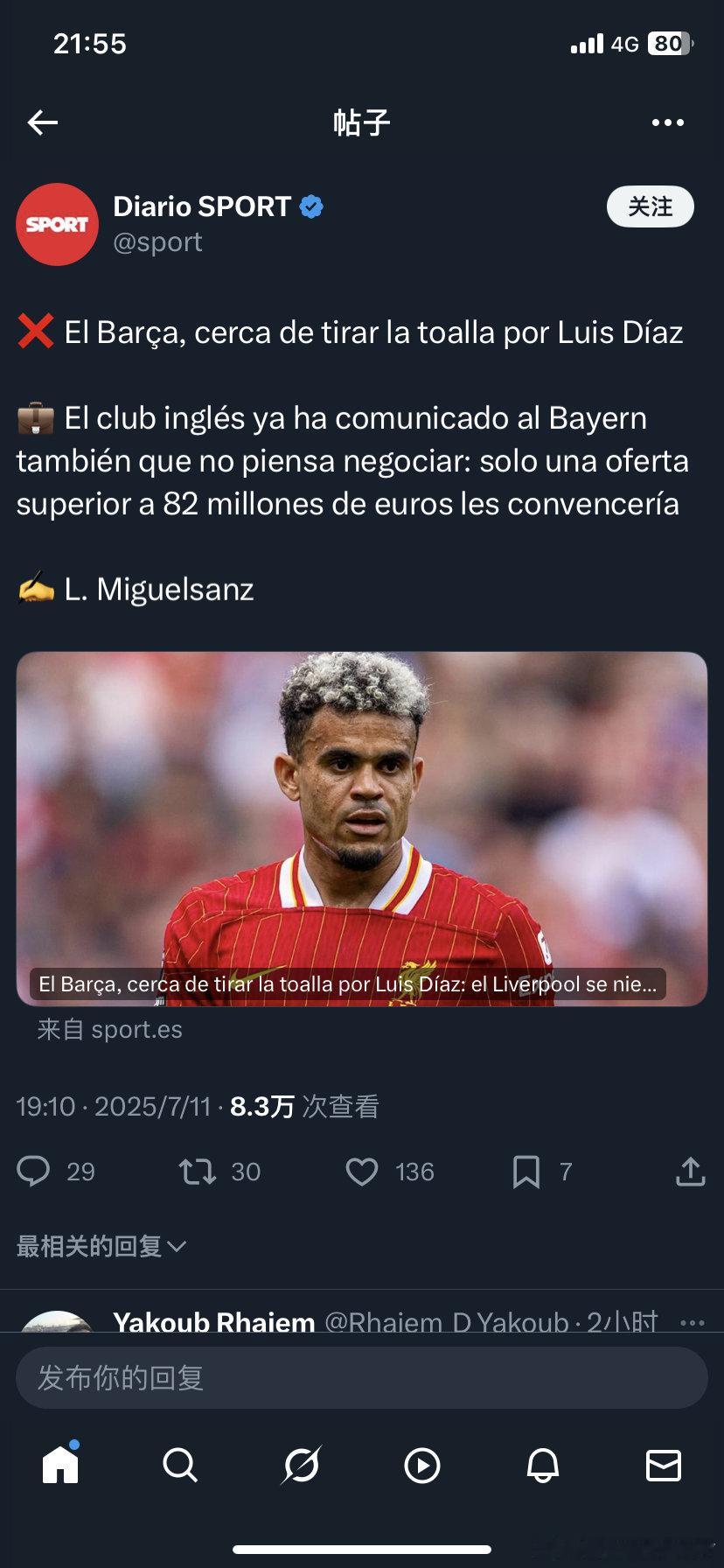Open the menu on Yakoub Rhaiem's reply
The width and height of the screenshot is (724, 1568).
pyautogui.click(x=692, y=1322)
